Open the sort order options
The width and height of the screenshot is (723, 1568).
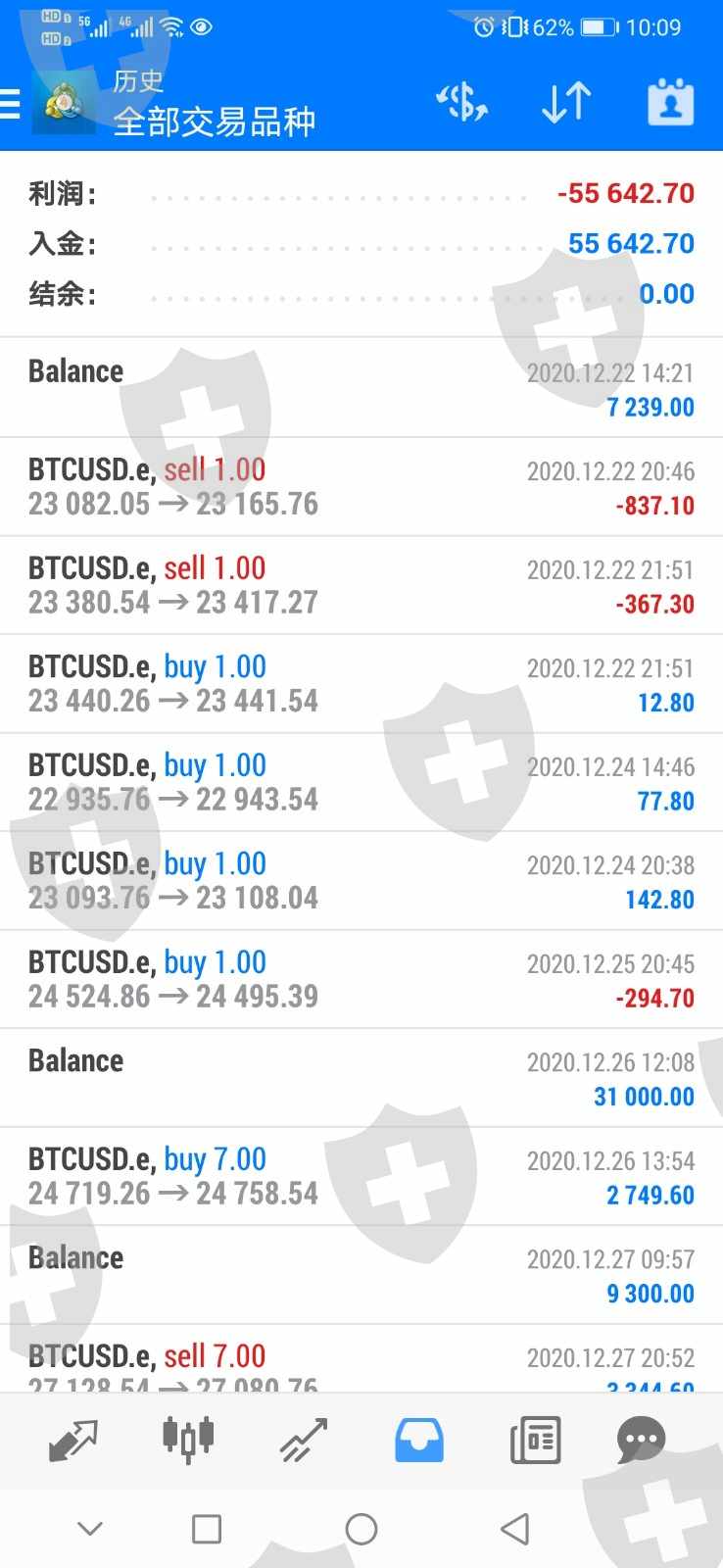566,102
